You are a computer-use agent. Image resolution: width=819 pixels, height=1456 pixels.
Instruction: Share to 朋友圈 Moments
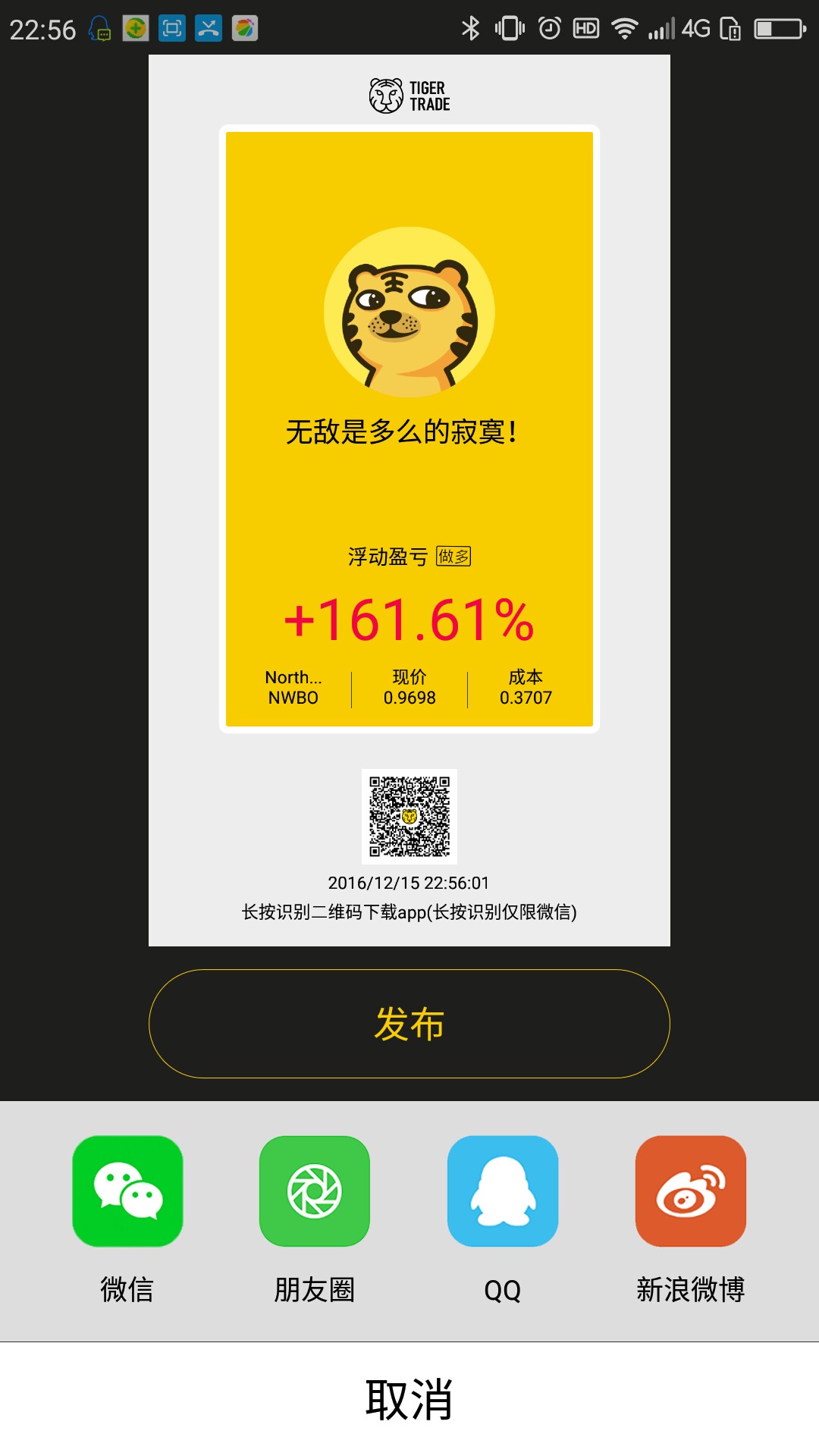point(315,1191)
